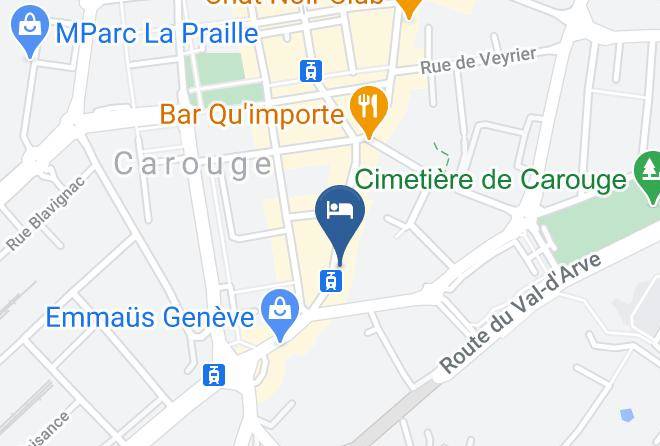Tap the Chat Noir Club orange pin

click(x=408, y=8)
